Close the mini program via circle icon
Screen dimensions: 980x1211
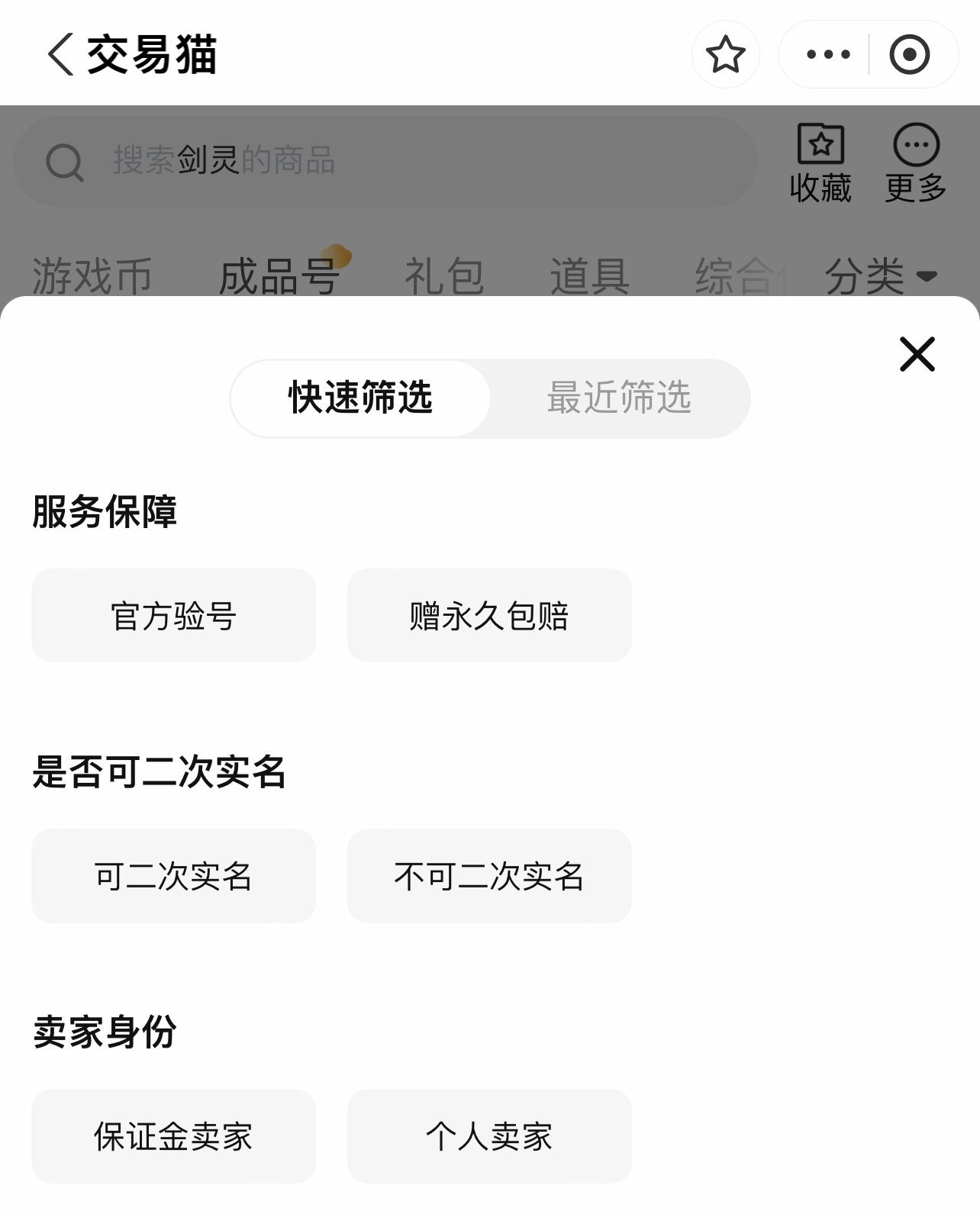click(x=909, y=55)
